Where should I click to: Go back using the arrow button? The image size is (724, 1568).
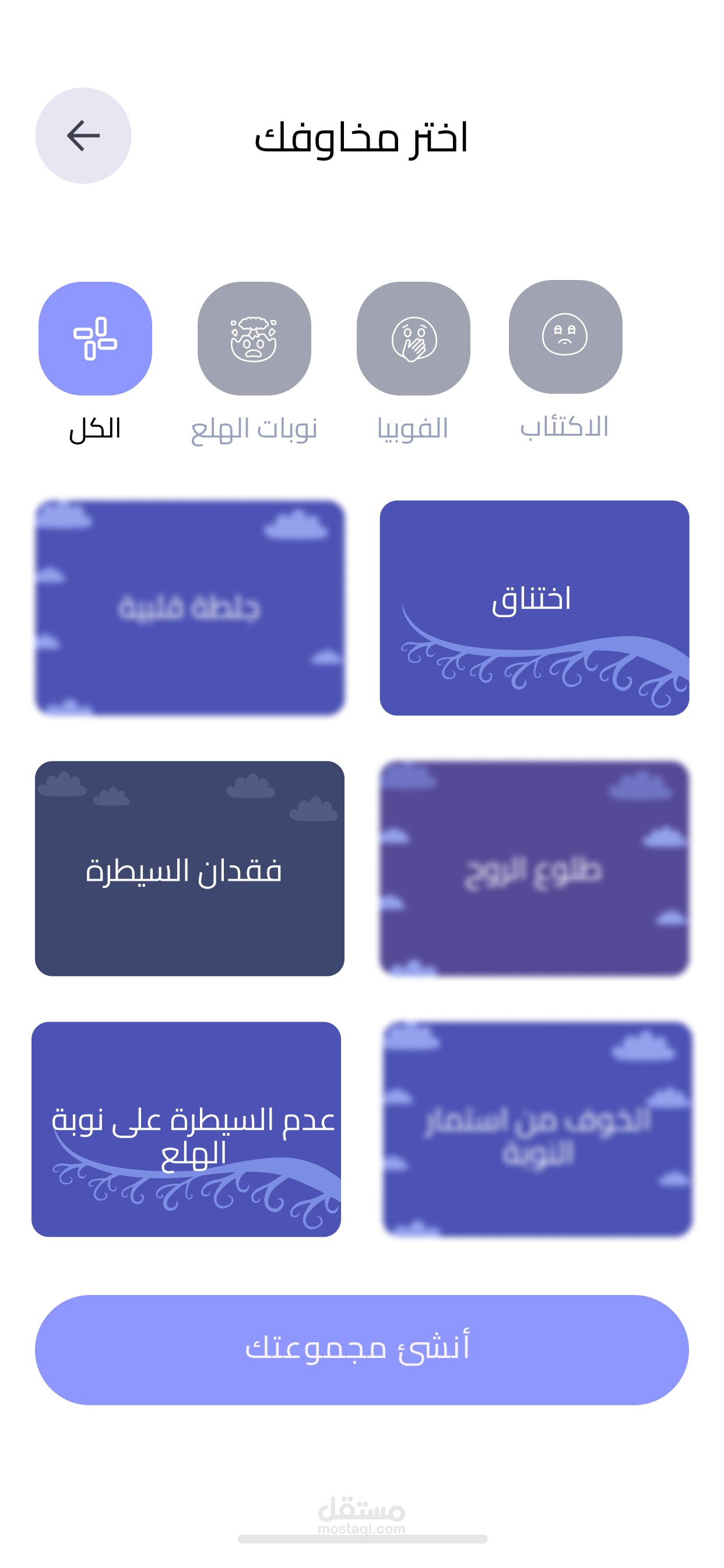[83, 136]
